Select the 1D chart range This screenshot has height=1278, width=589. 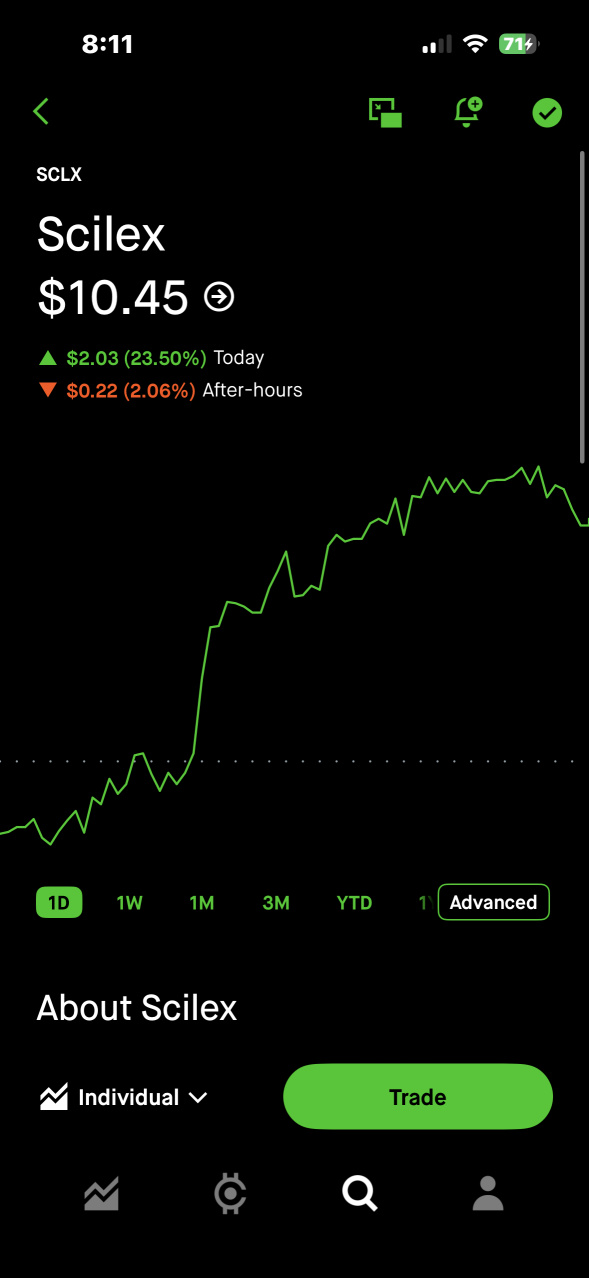(59, 903)
